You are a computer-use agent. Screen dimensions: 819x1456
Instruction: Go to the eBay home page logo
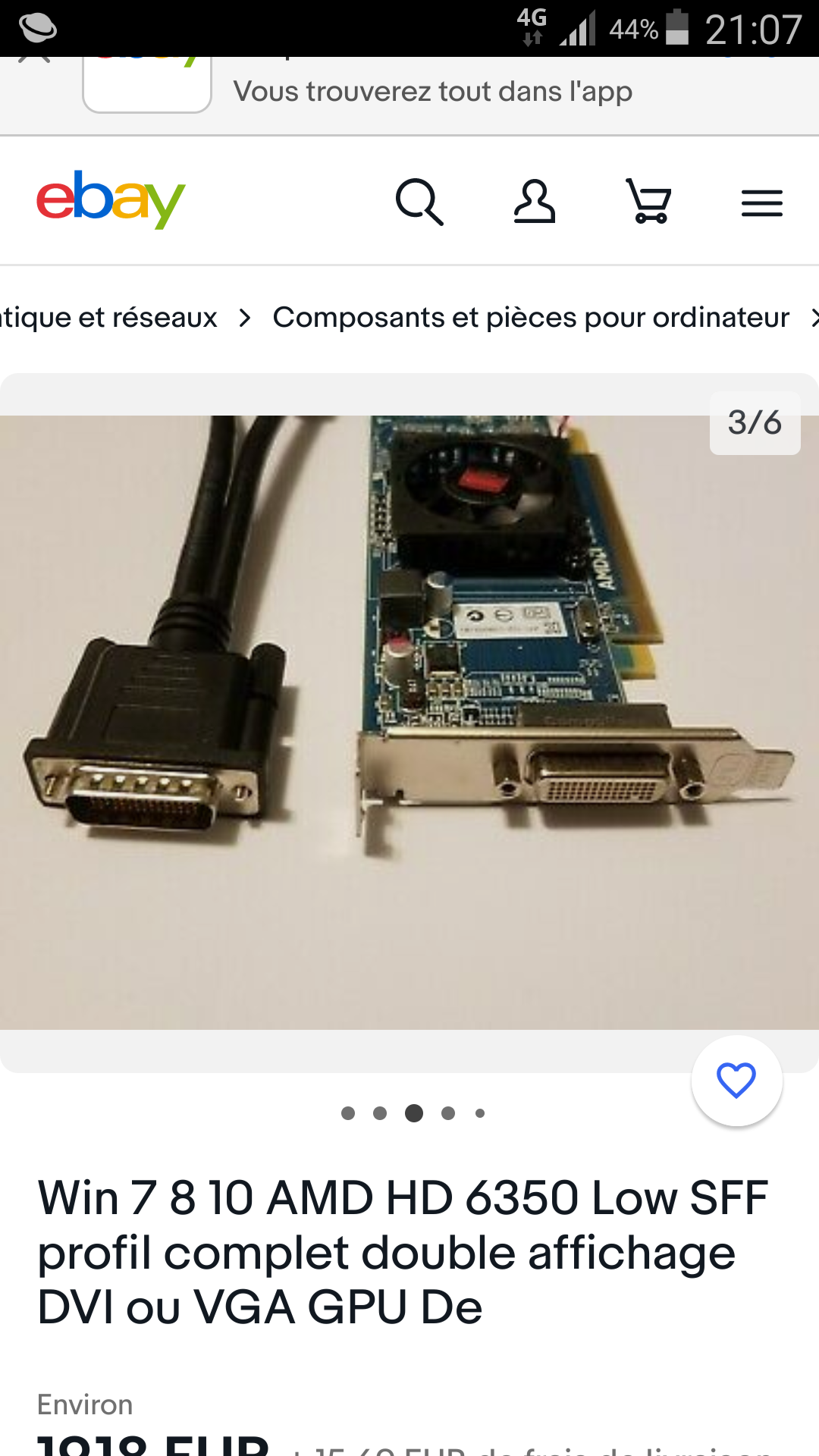click(x=111, y=199)
